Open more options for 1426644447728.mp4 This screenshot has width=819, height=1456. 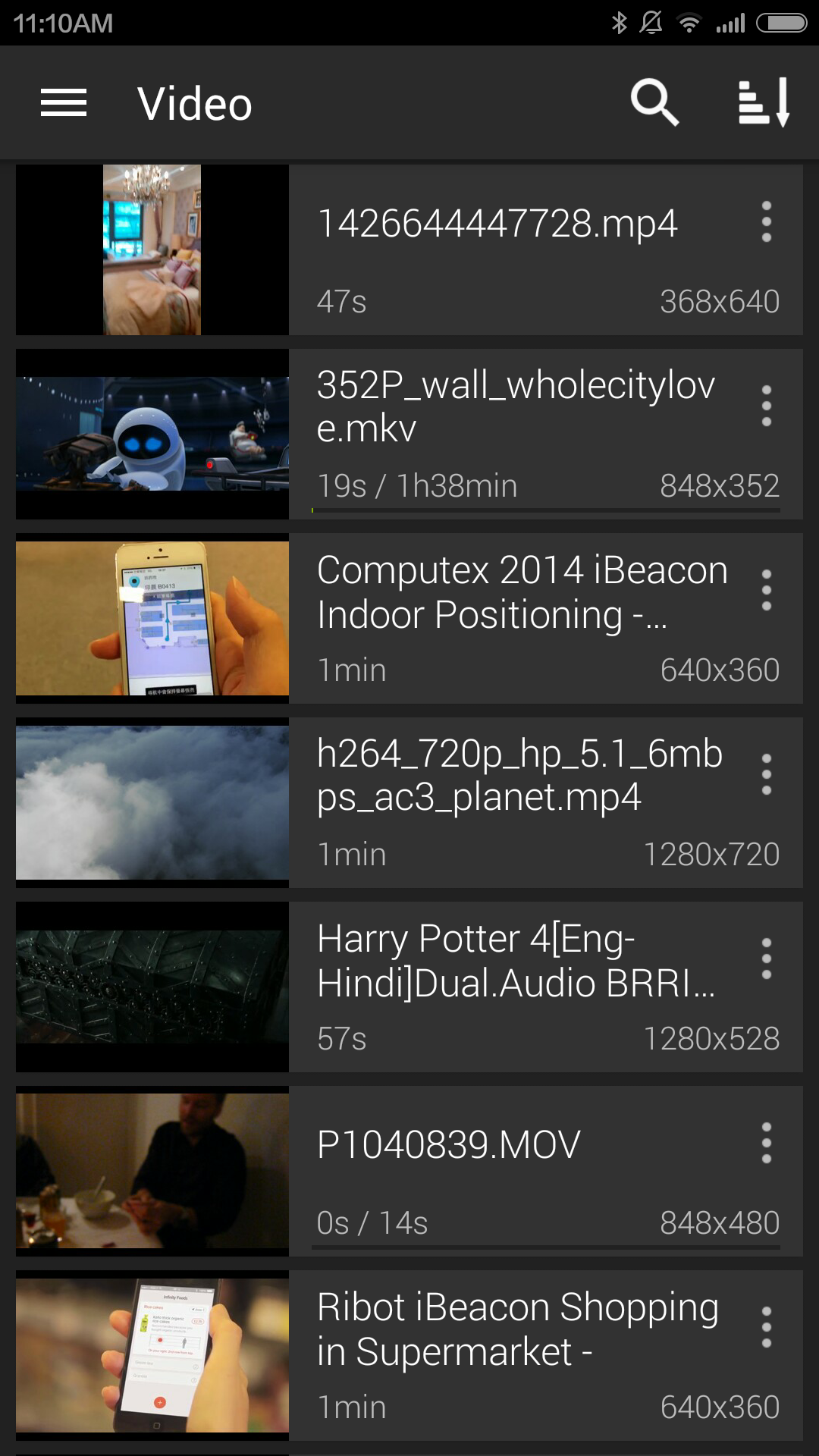coord(767,221)
